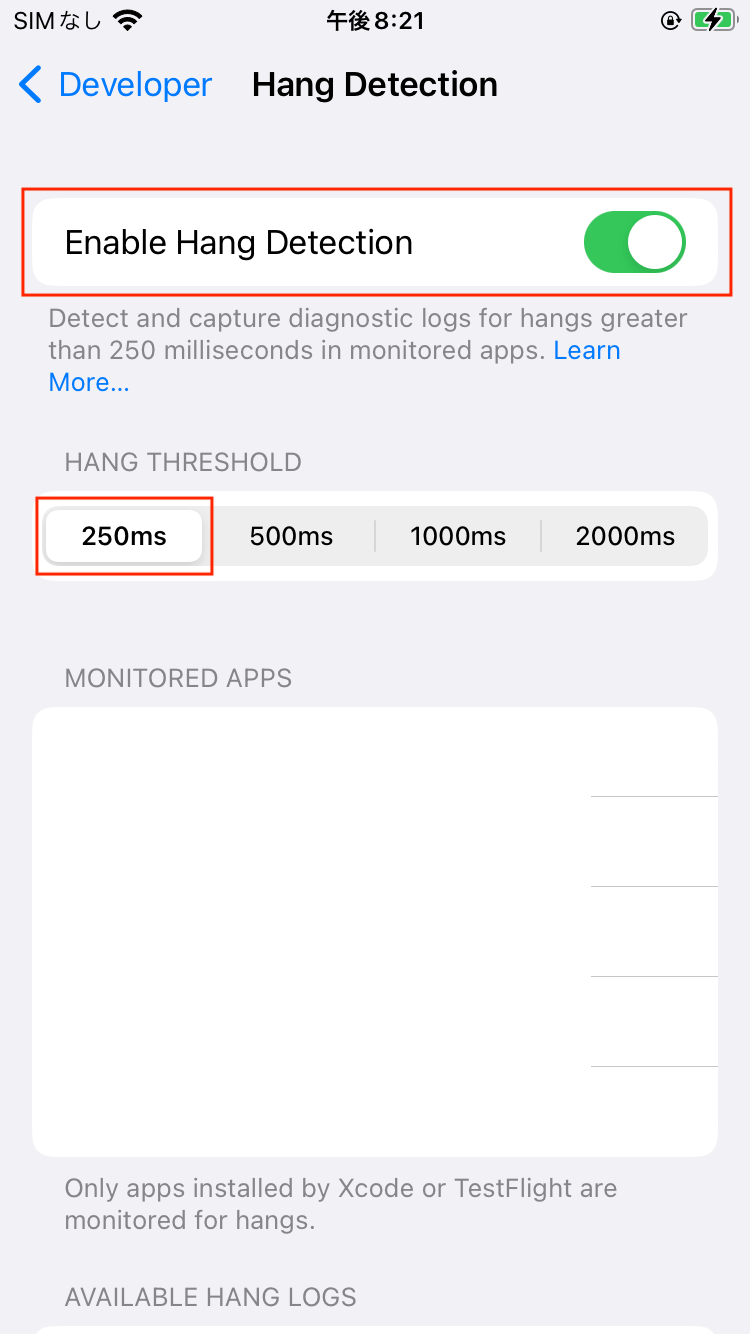Turn off Enable Hang Detection switch
Screen dimensions: 750x1334
pos(634,242)
